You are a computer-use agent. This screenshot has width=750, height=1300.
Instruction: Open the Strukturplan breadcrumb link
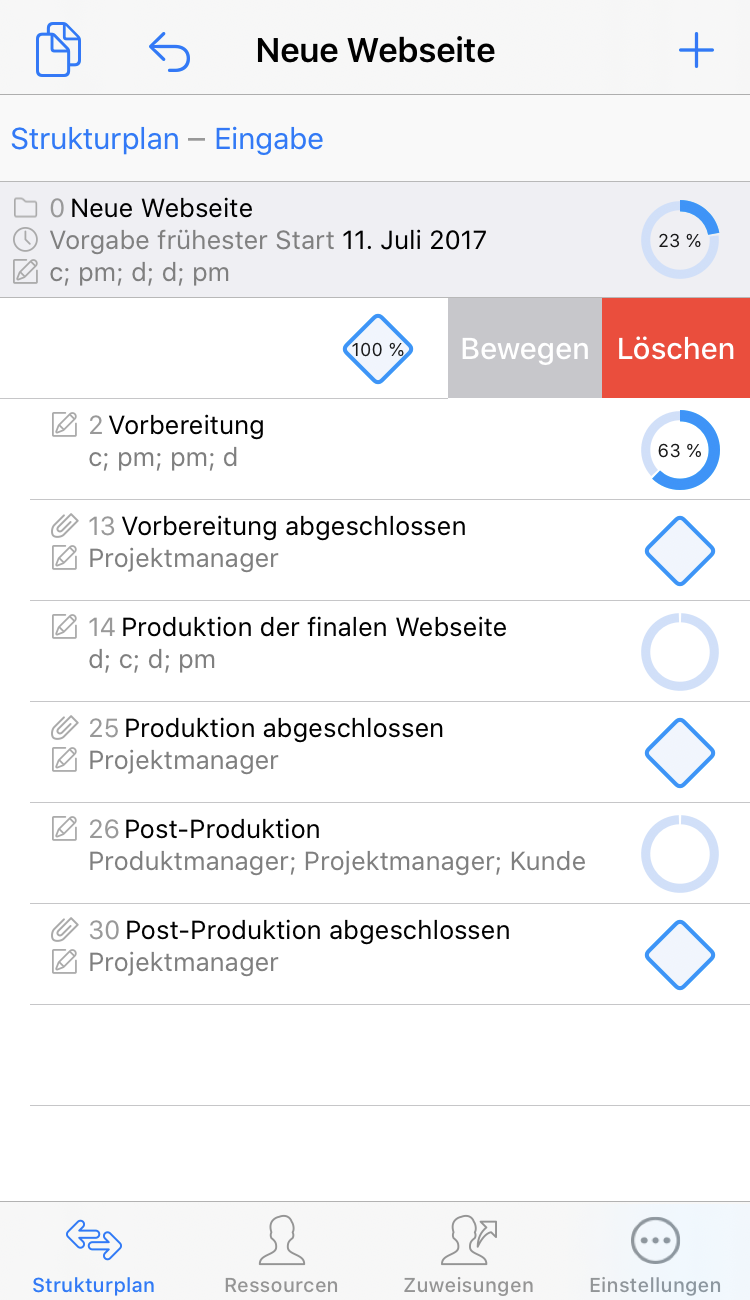tap(95, 139)
